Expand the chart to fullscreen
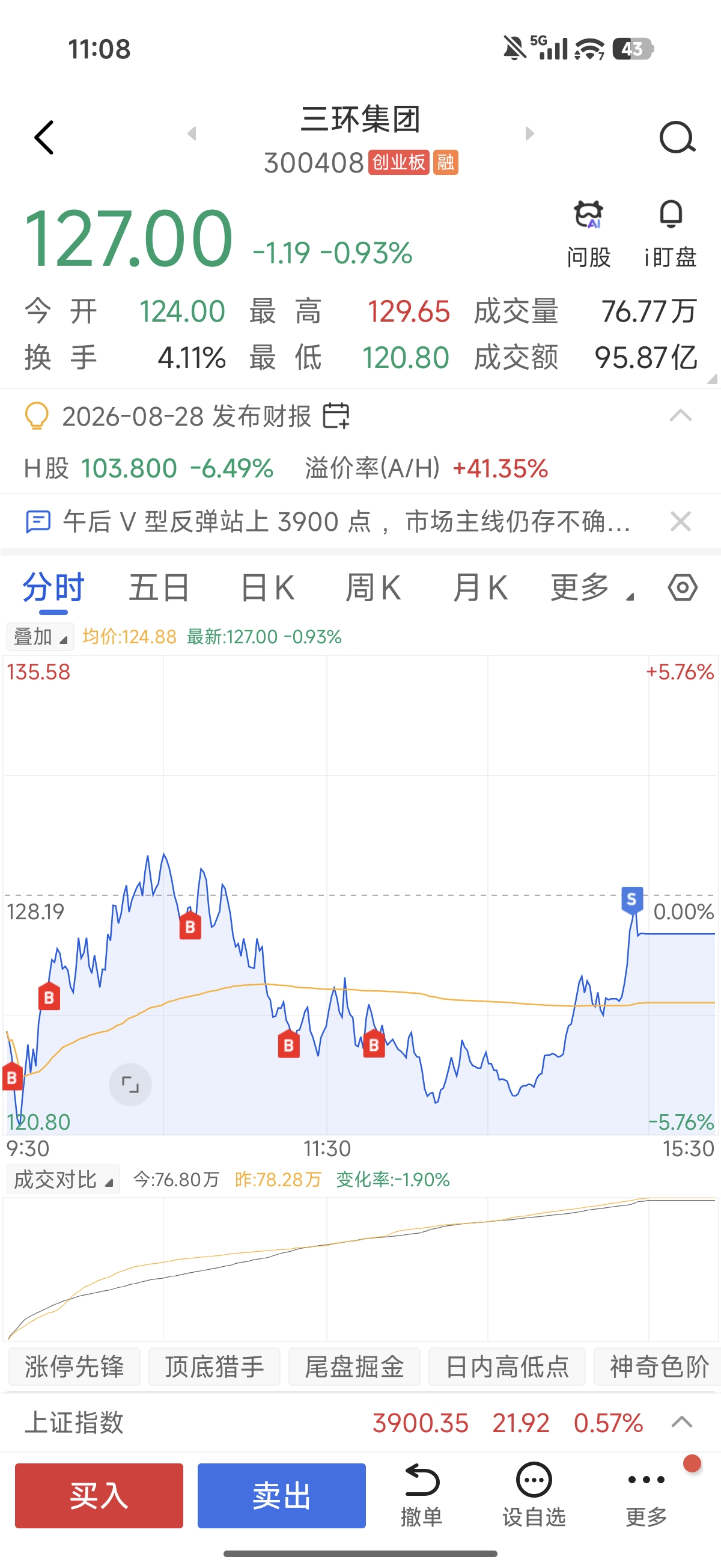721x1568 pixels. (x=130, y=1084)
